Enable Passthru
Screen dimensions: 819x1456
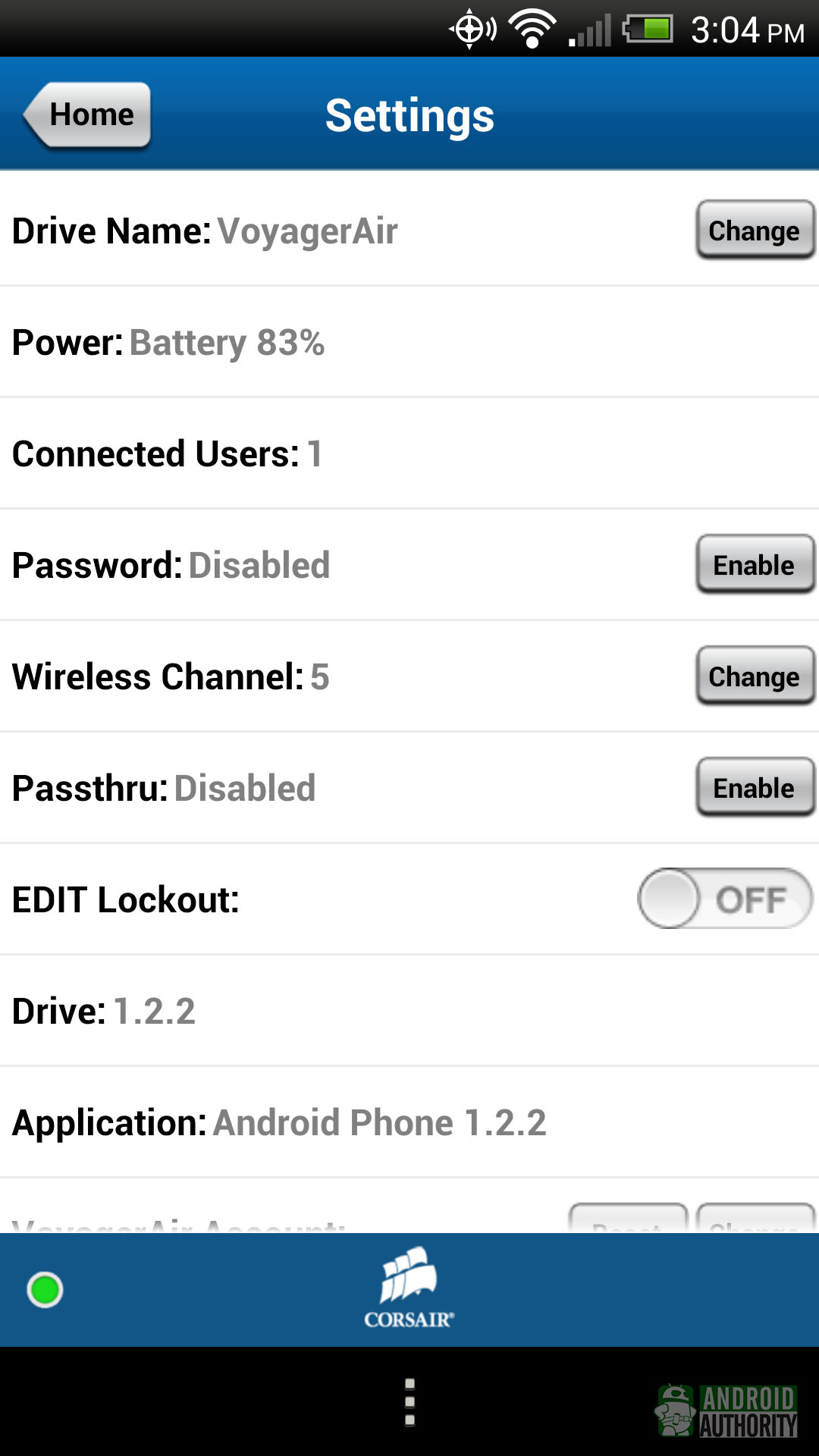point(754,788)
